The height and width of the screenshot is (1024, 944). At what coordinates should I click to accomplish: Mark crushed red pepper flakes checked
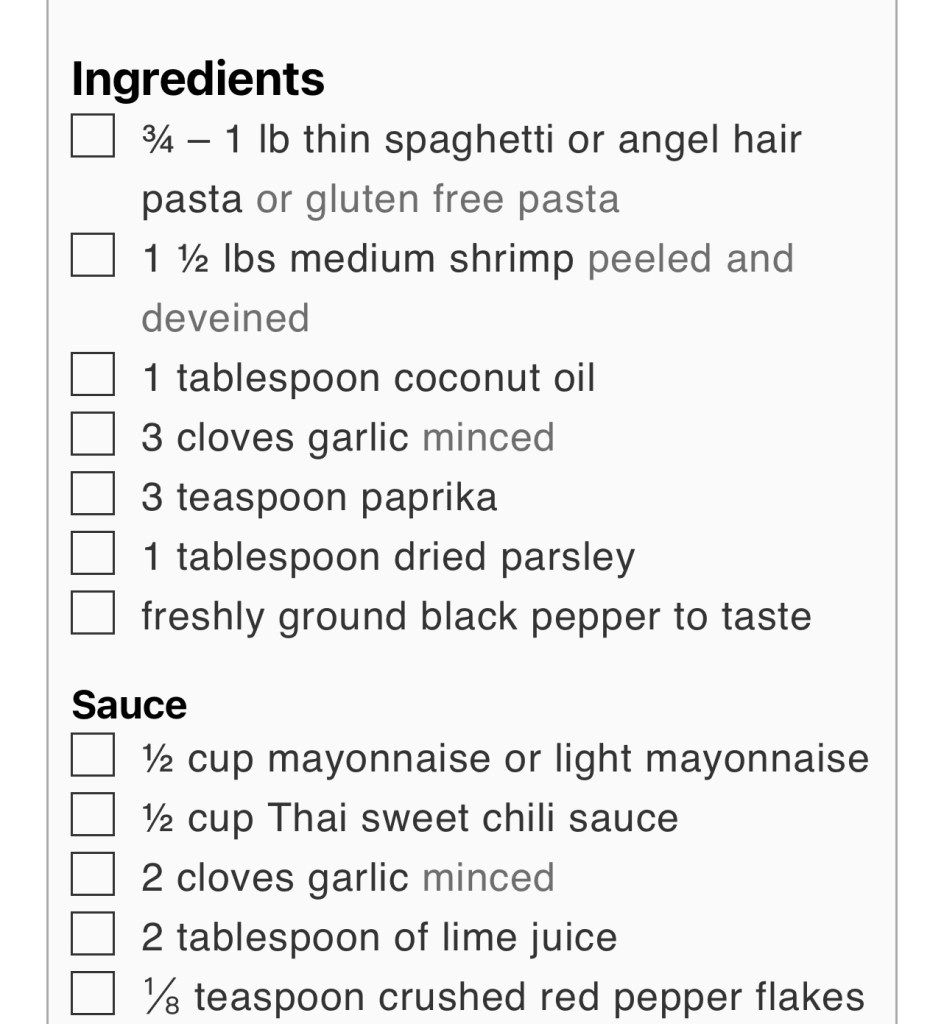click(92, 993)
